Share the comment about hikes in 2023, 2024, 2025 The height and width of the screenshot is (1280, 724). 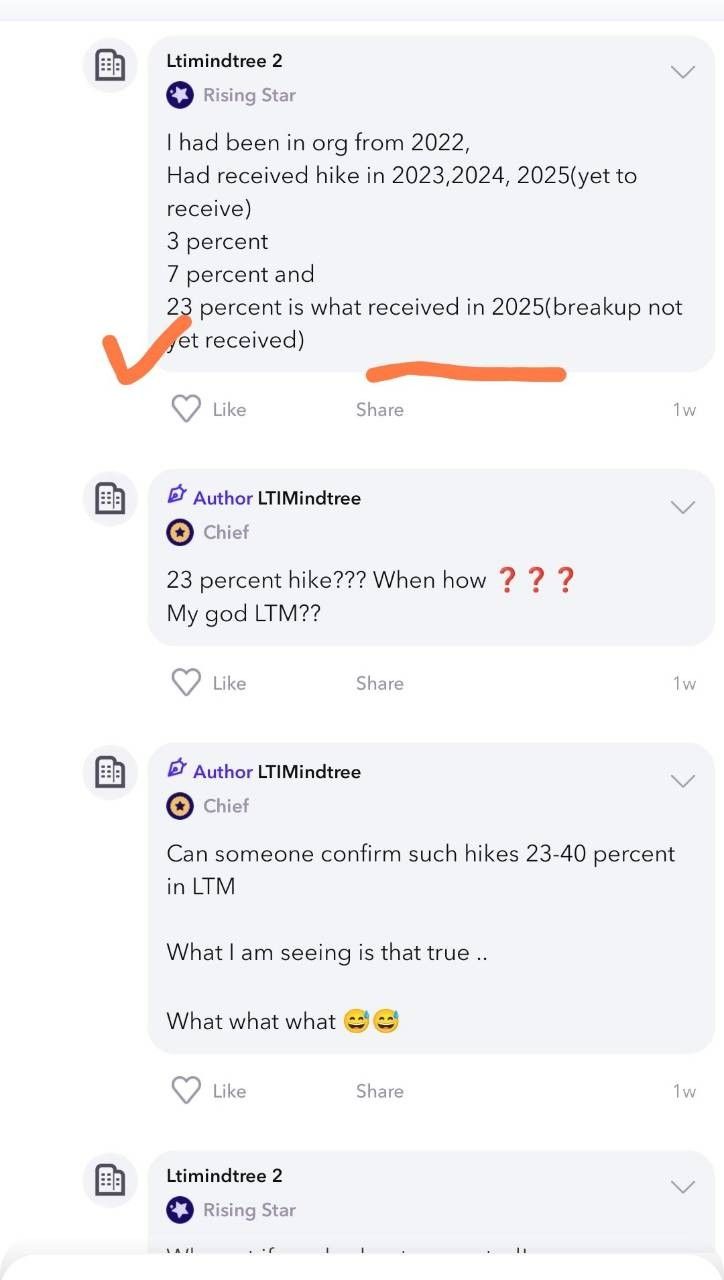pyautogui.click(x=380, y=409)
